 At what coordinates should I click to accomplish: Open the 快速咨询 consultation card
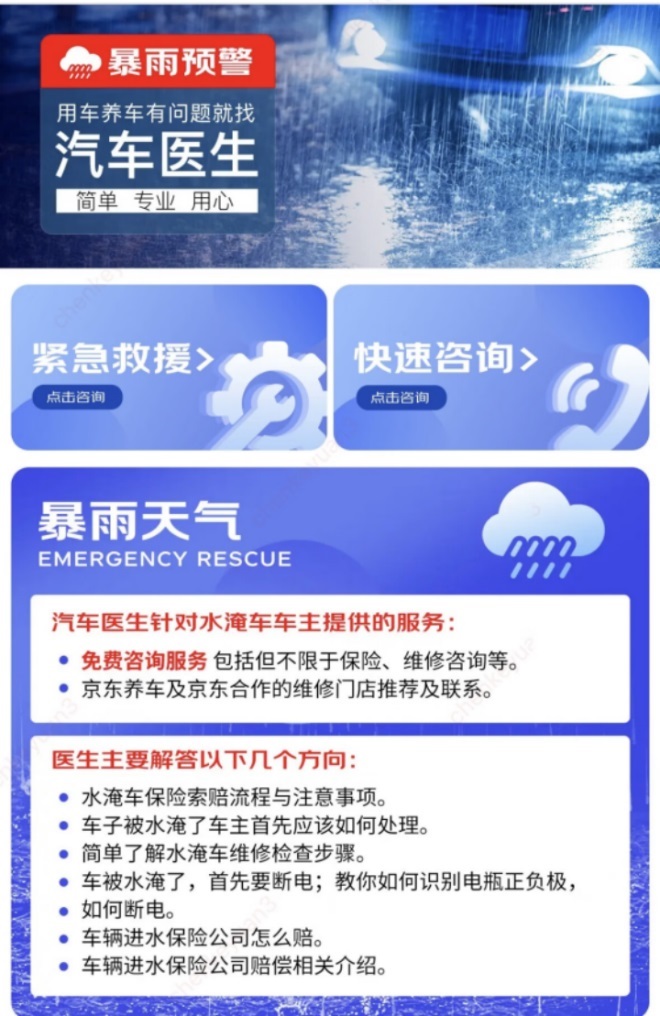pyautogui.click(x=491, y=368)
